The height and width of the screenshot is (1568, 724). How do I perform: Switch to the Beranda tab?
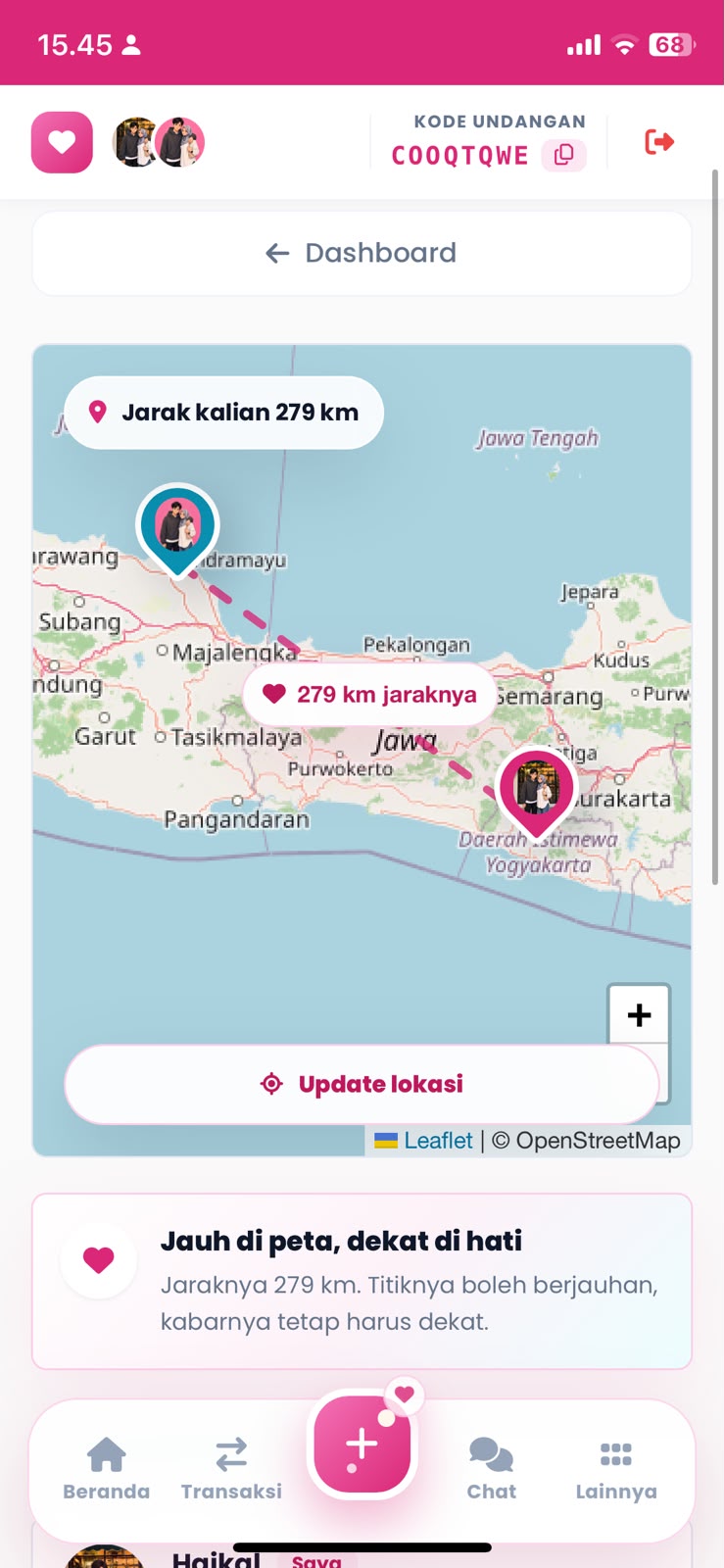click(x=107, y=1468)
